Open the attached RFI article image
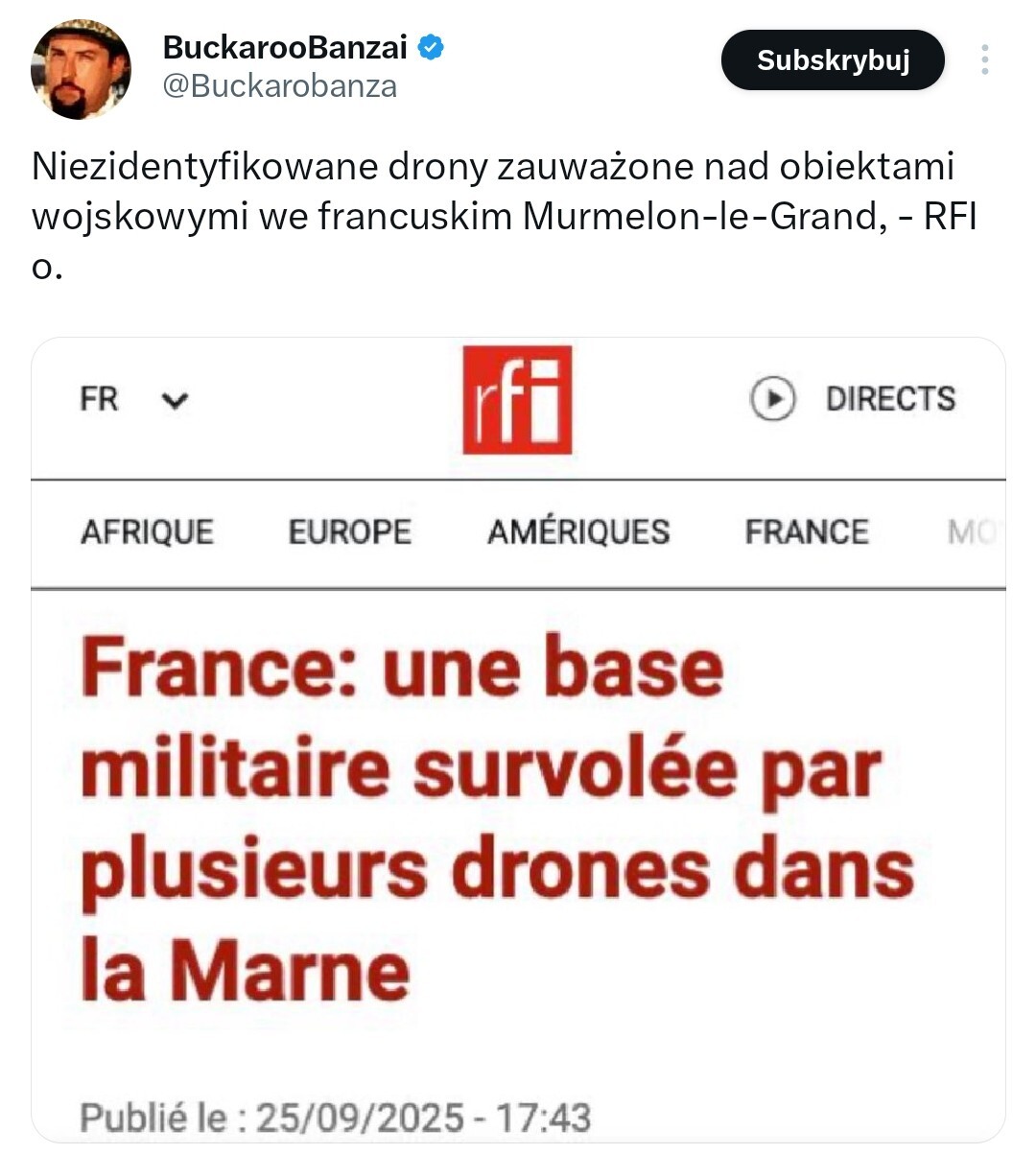 tap(518, 739)
